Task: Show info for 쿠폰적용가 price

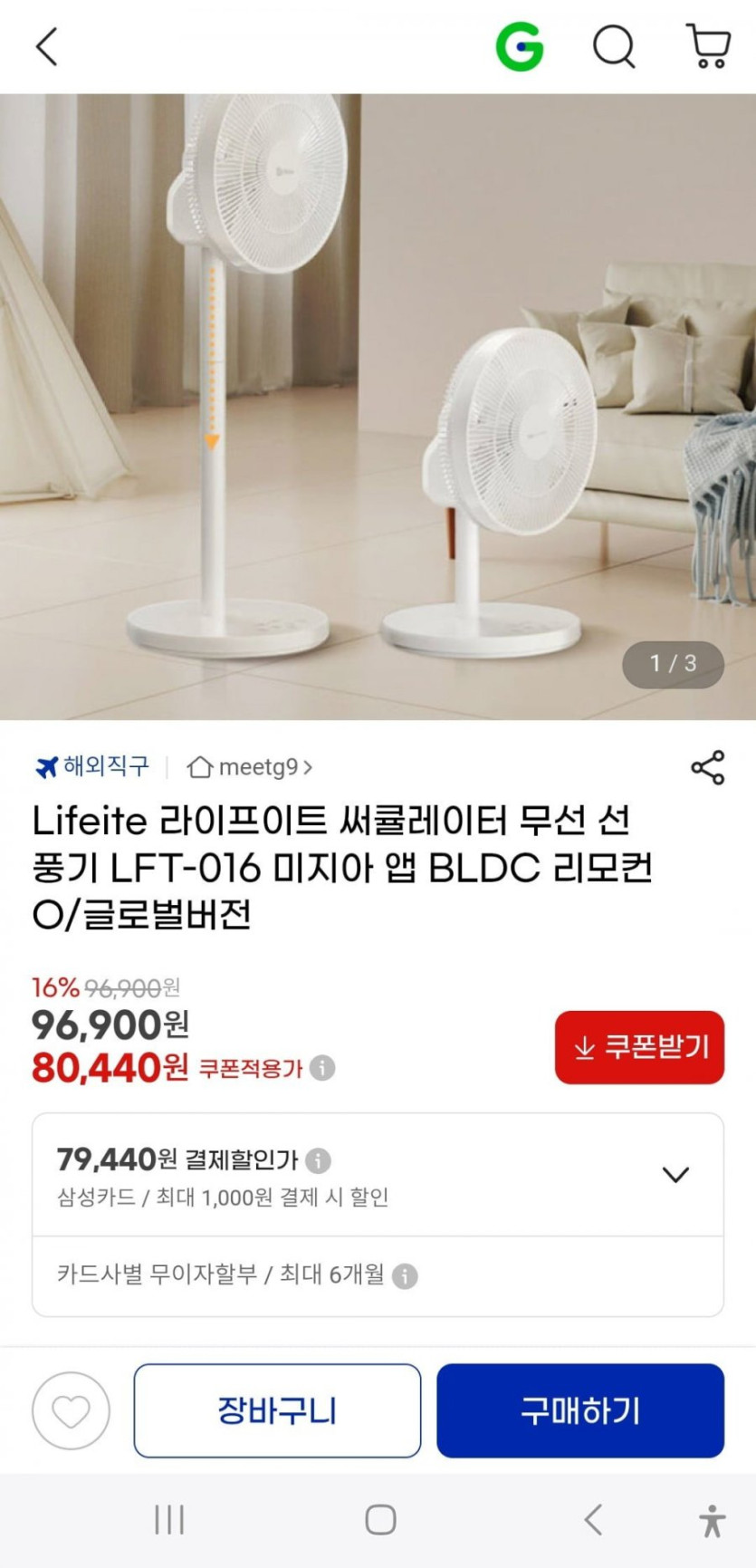Action: tap(322, 1068)
